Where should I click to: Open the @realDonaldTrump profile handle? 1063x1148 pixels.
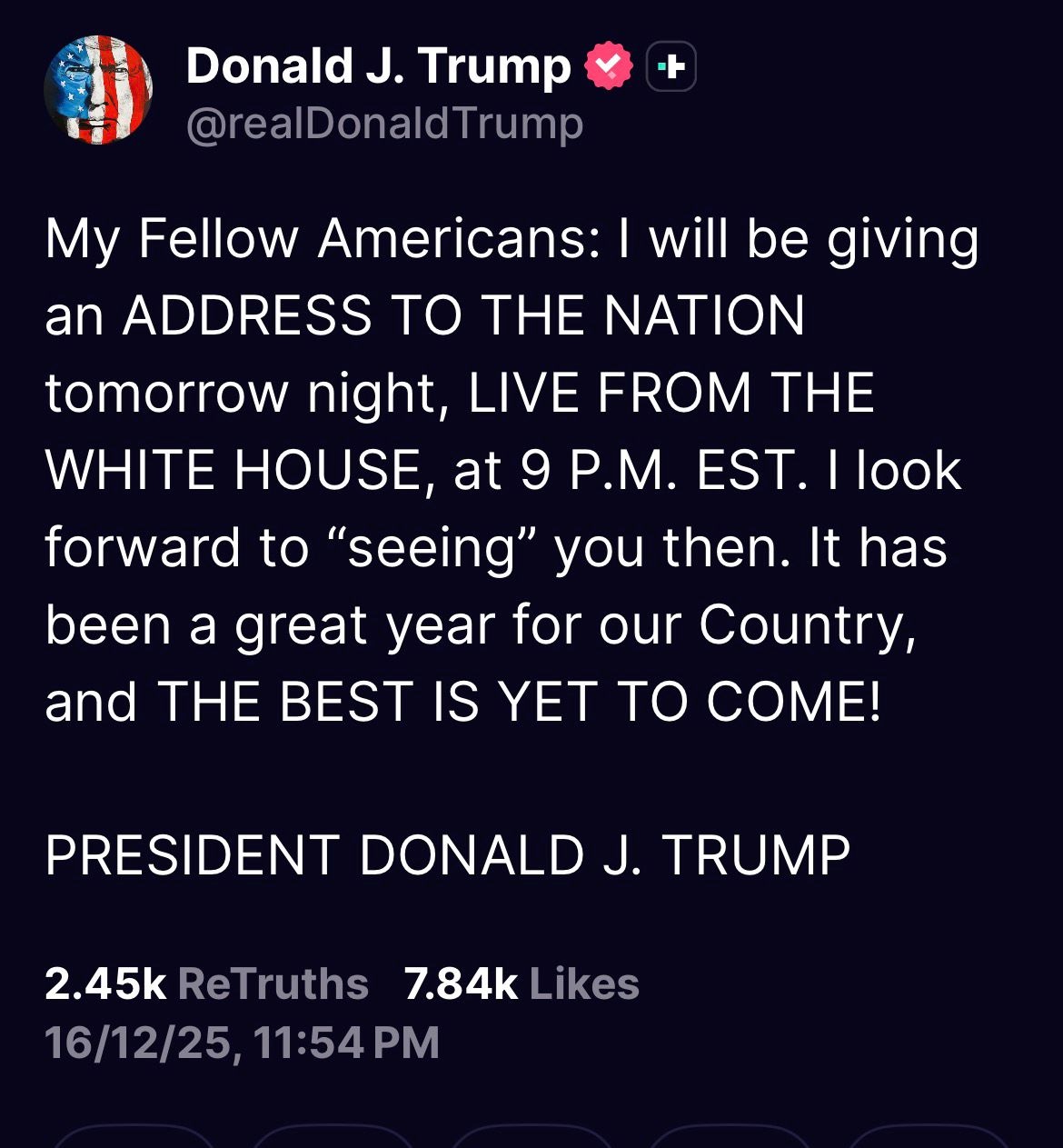click(x=384, y=125)
